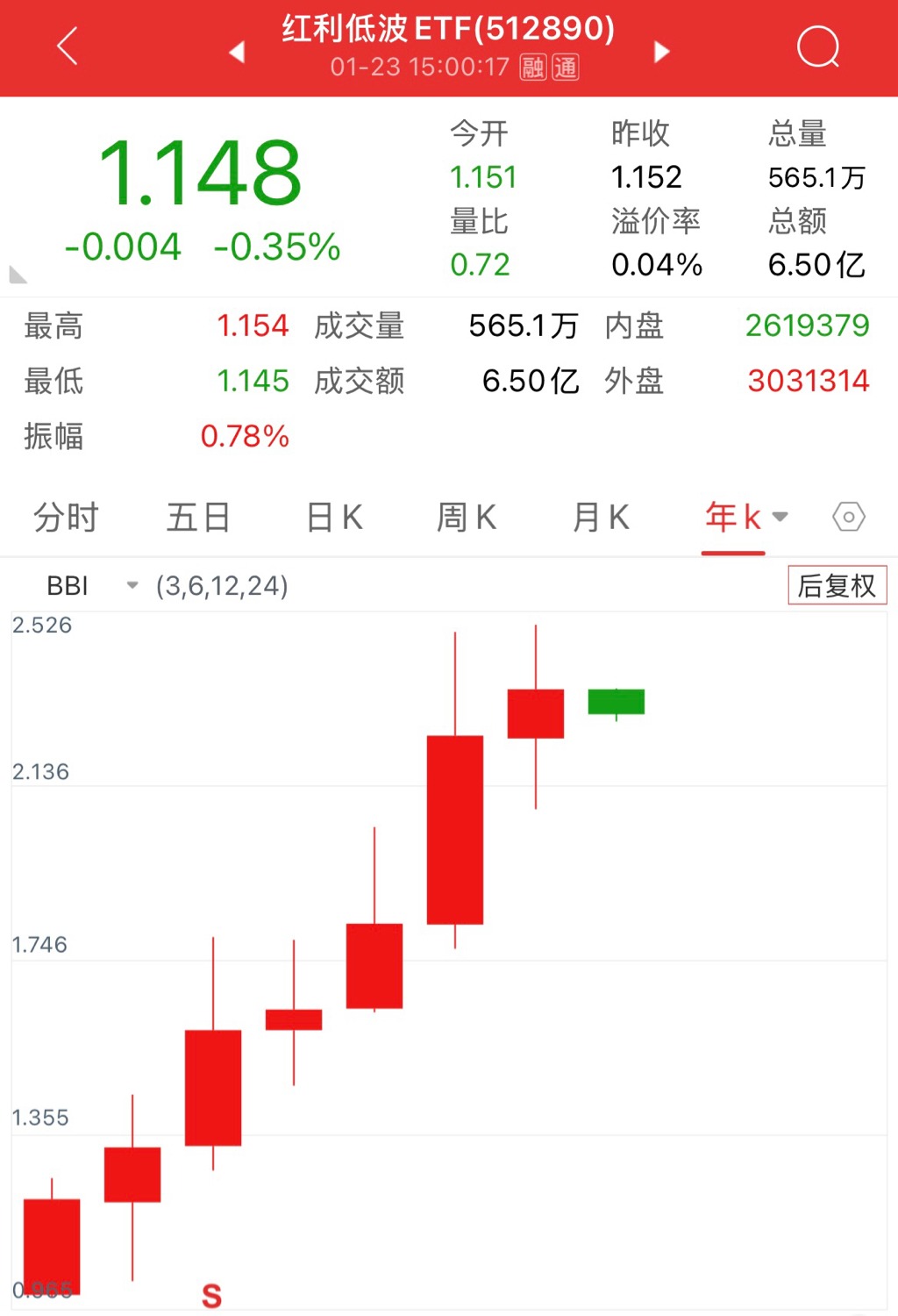This screenshot has height=1316, width=898.
Task: Switch to the 分时 chart tab
Action: [66, 518]
